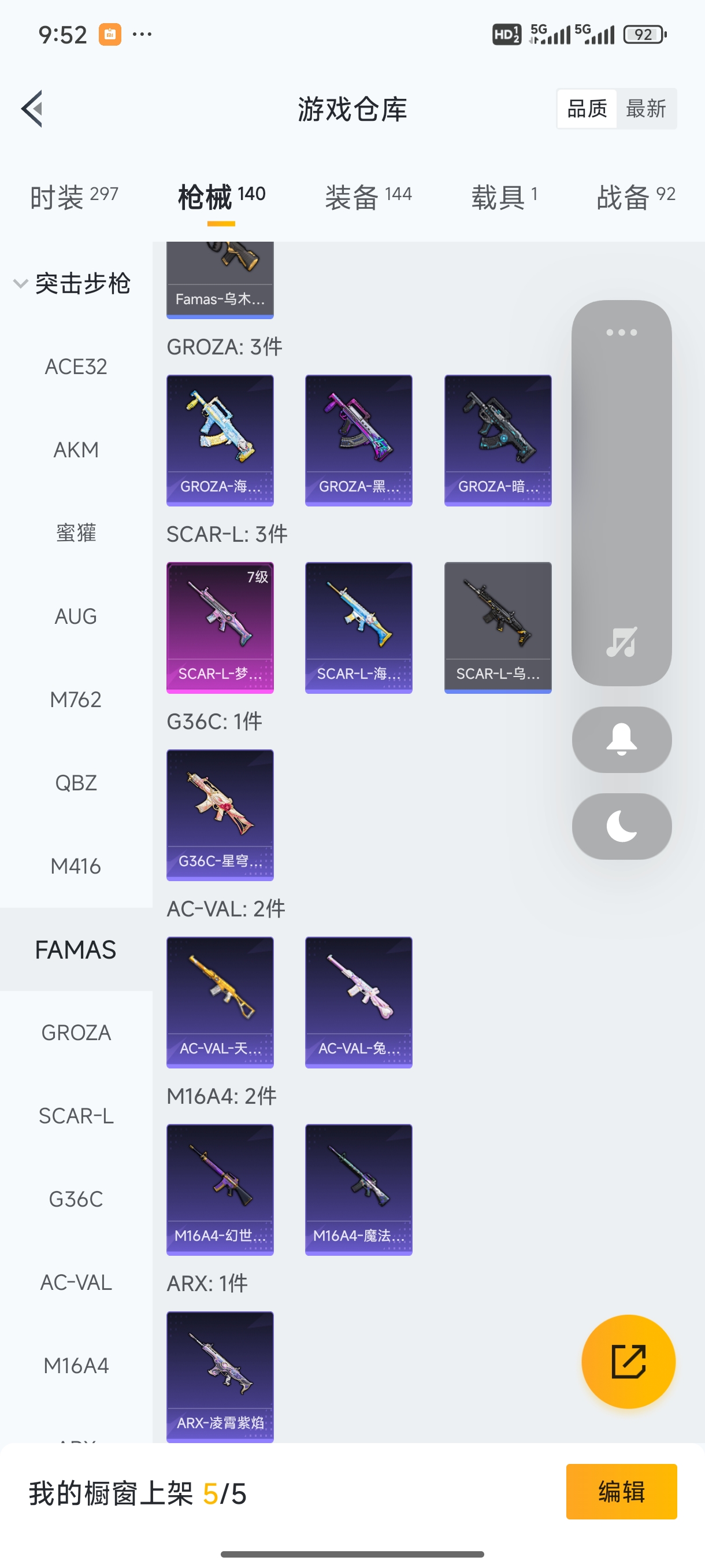Open the 载具 tab
The width and height of the screenshot is (705, 1568).
pyautogui.click(x=504, y=197)
